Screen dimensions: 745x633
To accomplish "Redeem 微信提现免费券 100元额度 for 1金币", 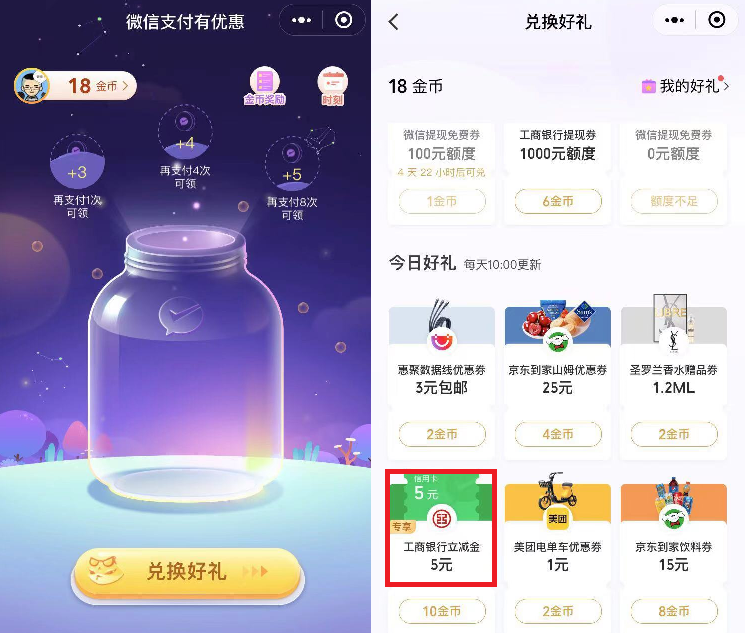I will pos(442,201).
